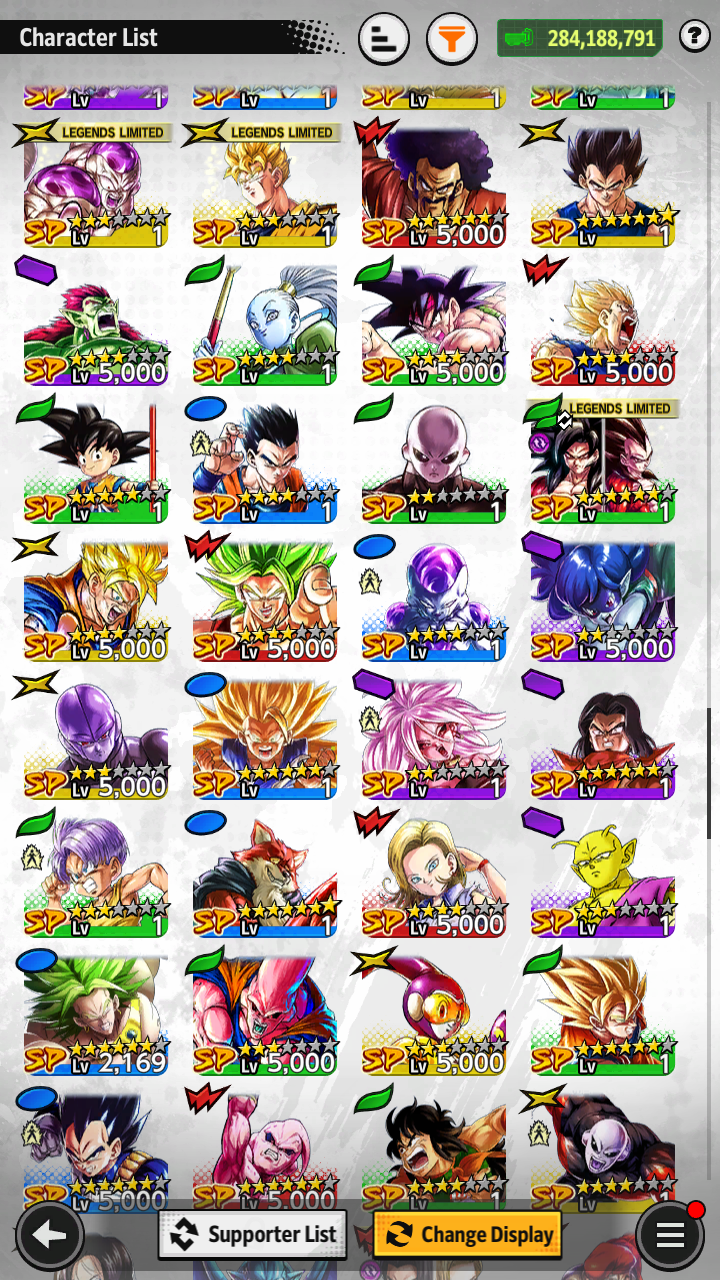Select the red wolf Bergamo character card
The width and height of the screenshot is (720, 1280).
[265, 877]
